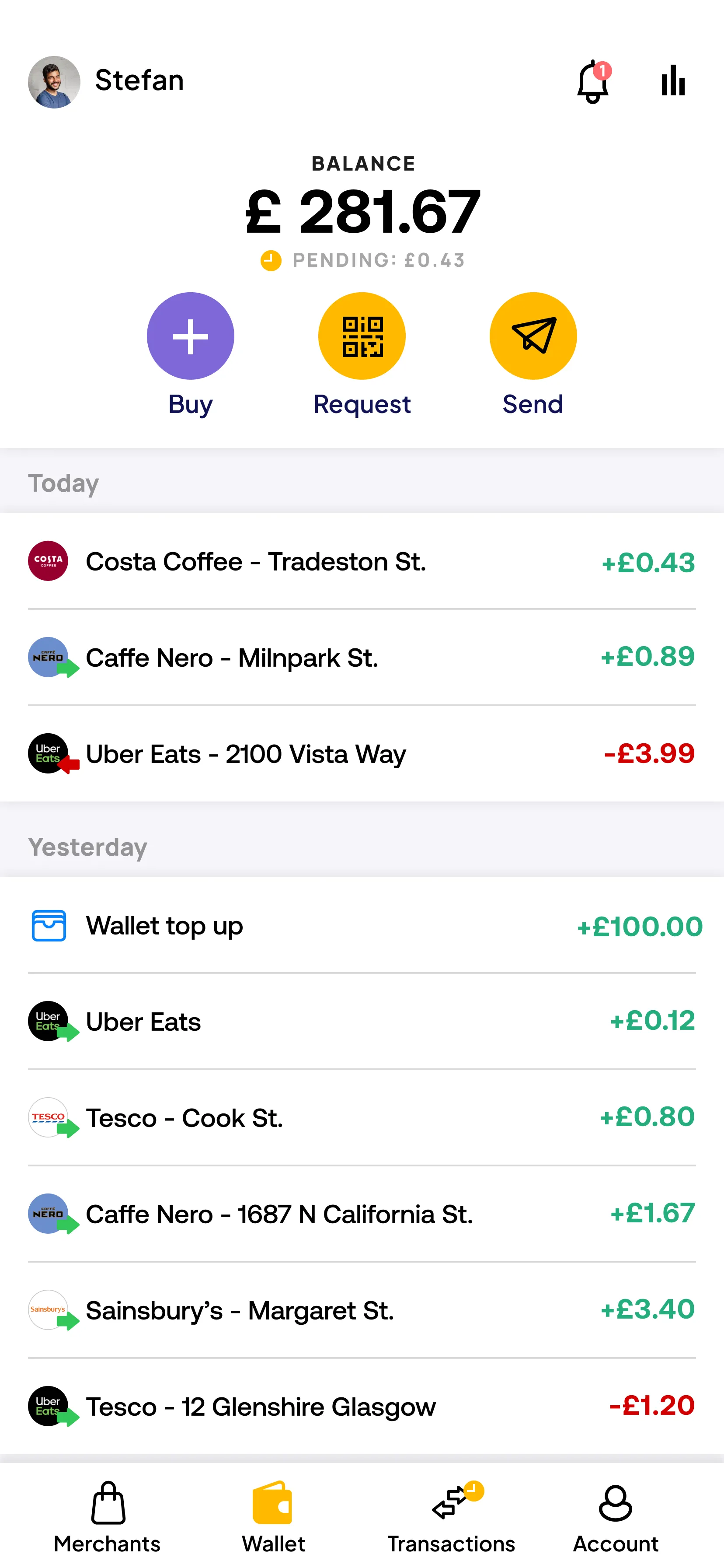Select the Wallet tab
724x1568 pixels.
(x=273, y=1517)
